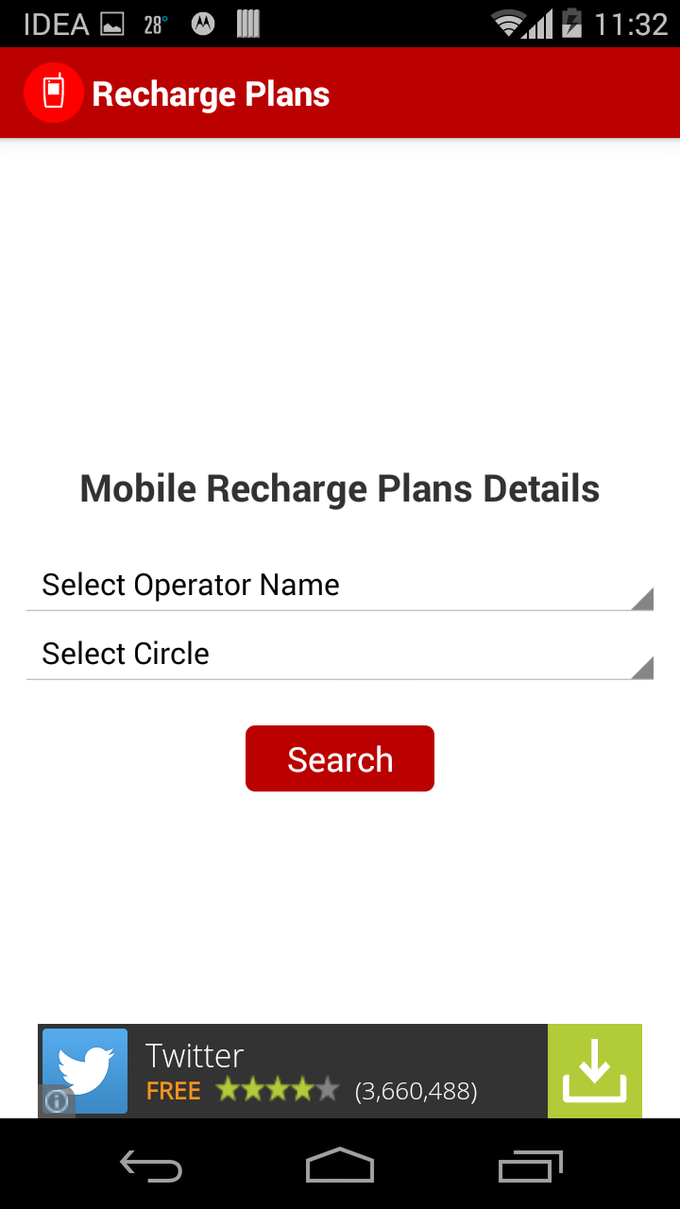Open the ad info icon

57,1102
